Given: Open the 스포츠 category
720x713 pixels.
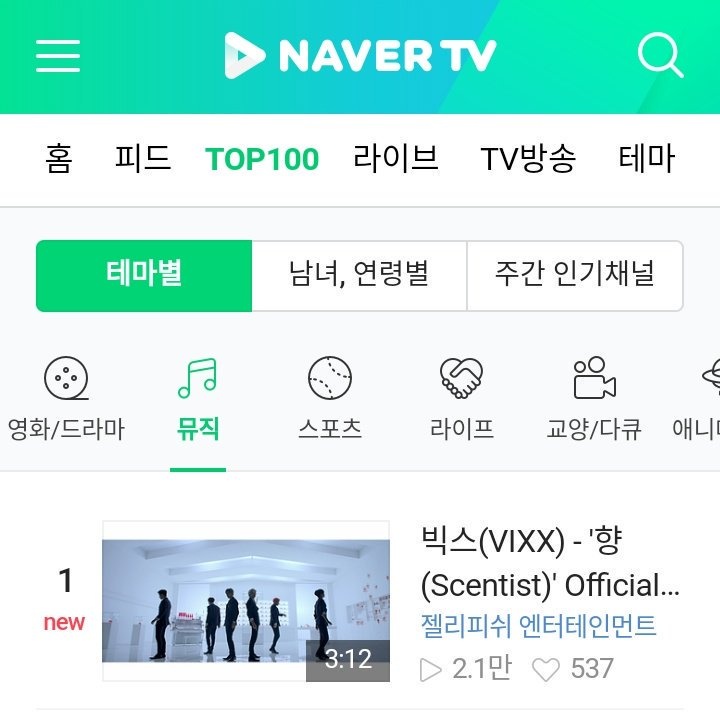Looking at the screenshot, I should click(x=330, y=400).
